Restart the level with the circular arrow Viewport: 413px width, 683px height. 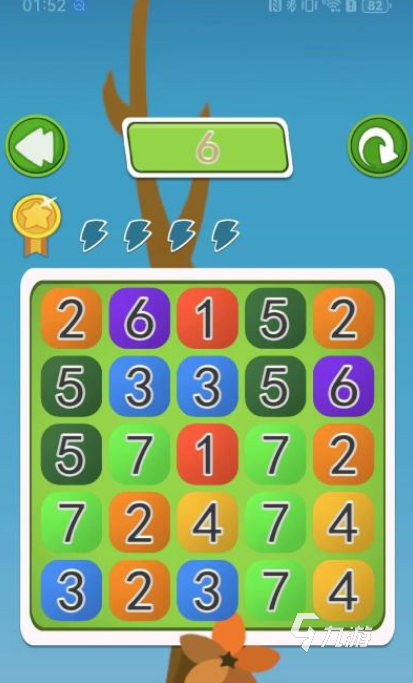point(379,146)
